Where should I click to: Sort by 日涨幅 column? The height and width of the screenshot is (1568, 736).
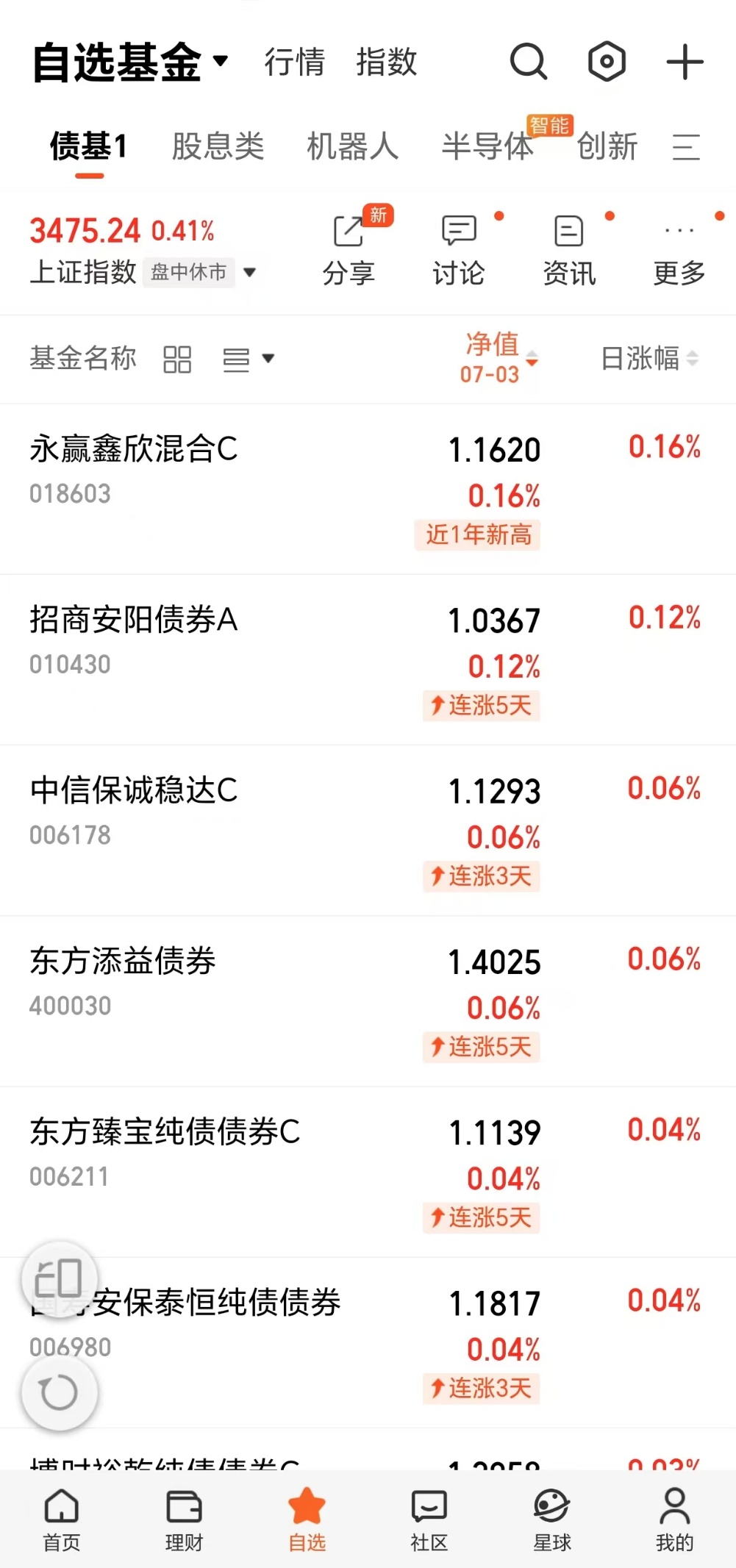point(649,359)
